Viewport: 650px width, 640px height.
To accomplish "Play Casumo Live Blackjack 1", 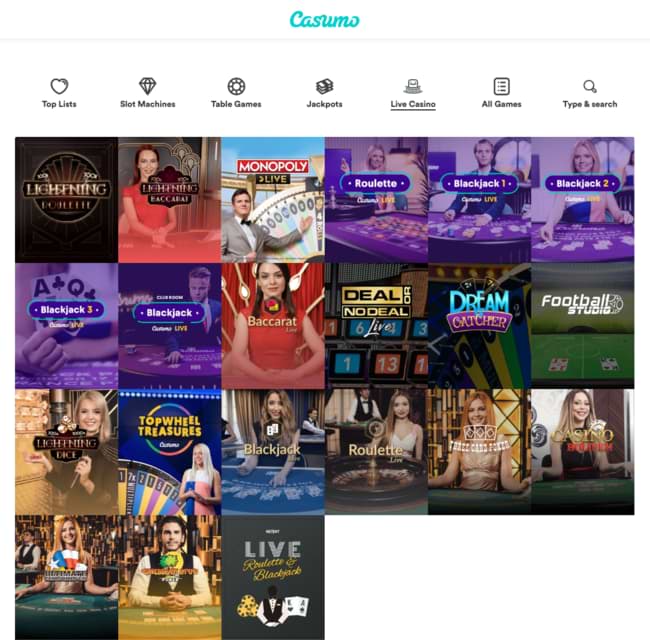I will point(479,199).
